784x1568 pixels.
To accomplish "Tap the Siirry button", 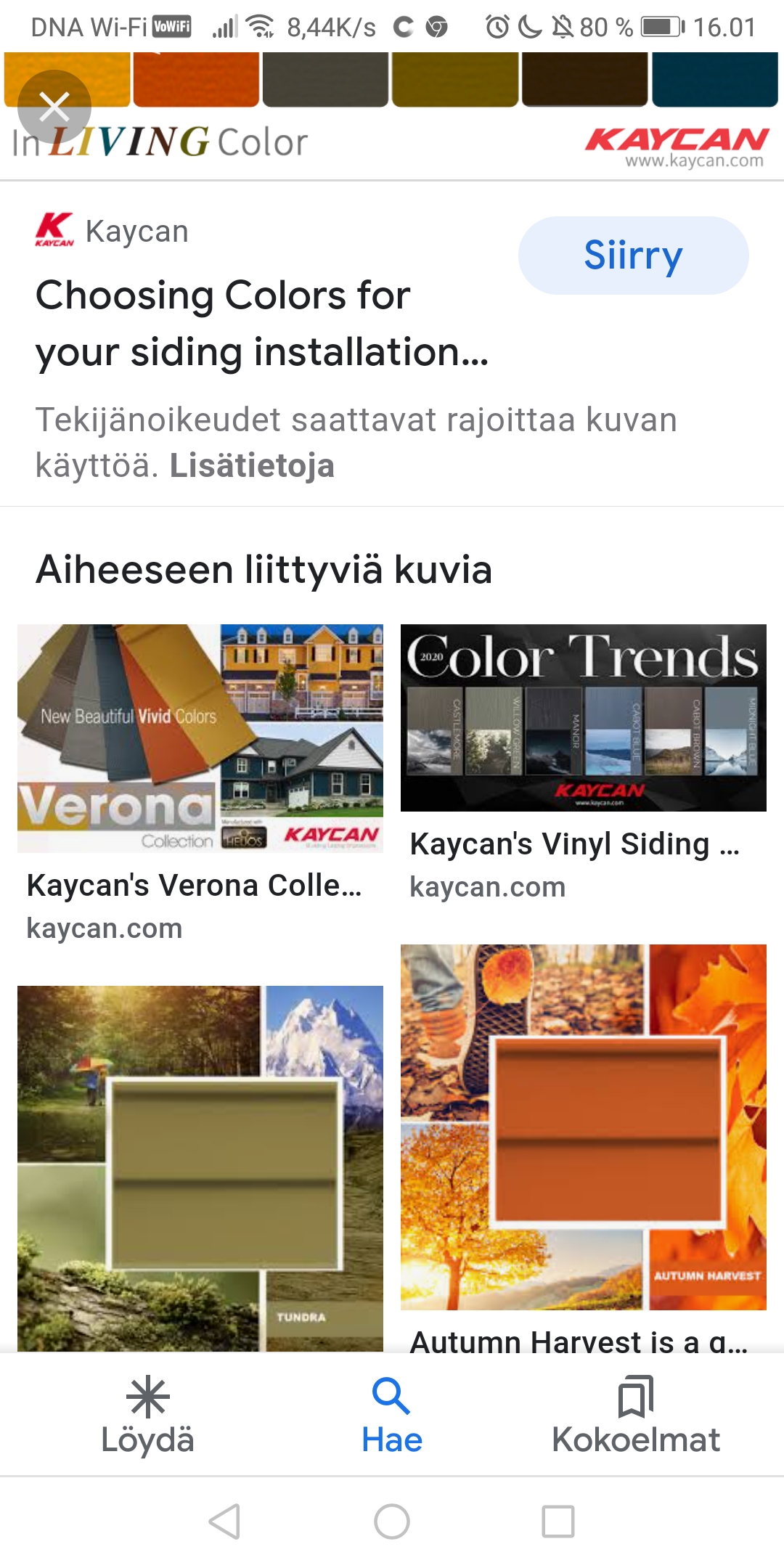I will [x=633, y=256].
